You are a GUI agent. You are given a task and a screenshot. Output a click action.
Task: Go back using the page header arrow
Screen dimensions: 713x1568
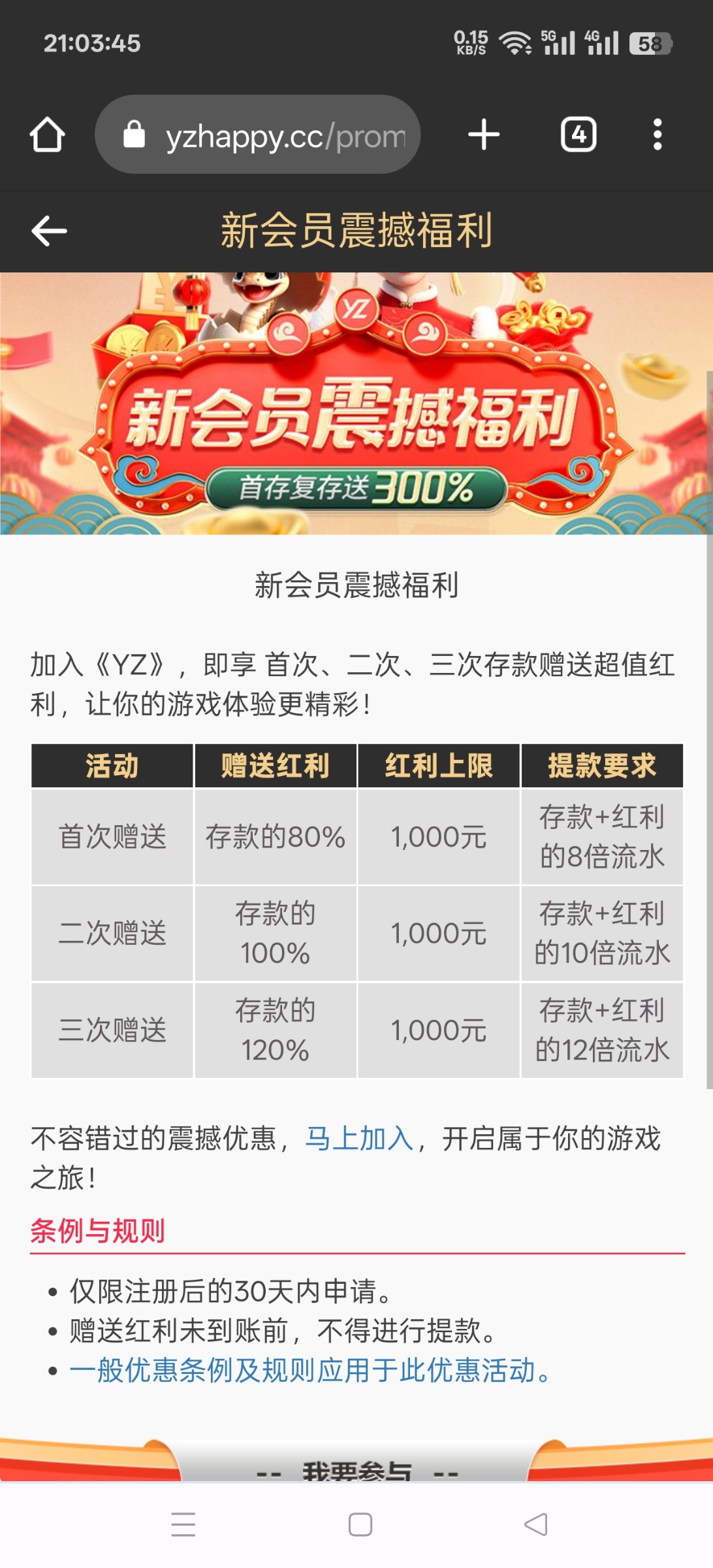coord(49,231)
